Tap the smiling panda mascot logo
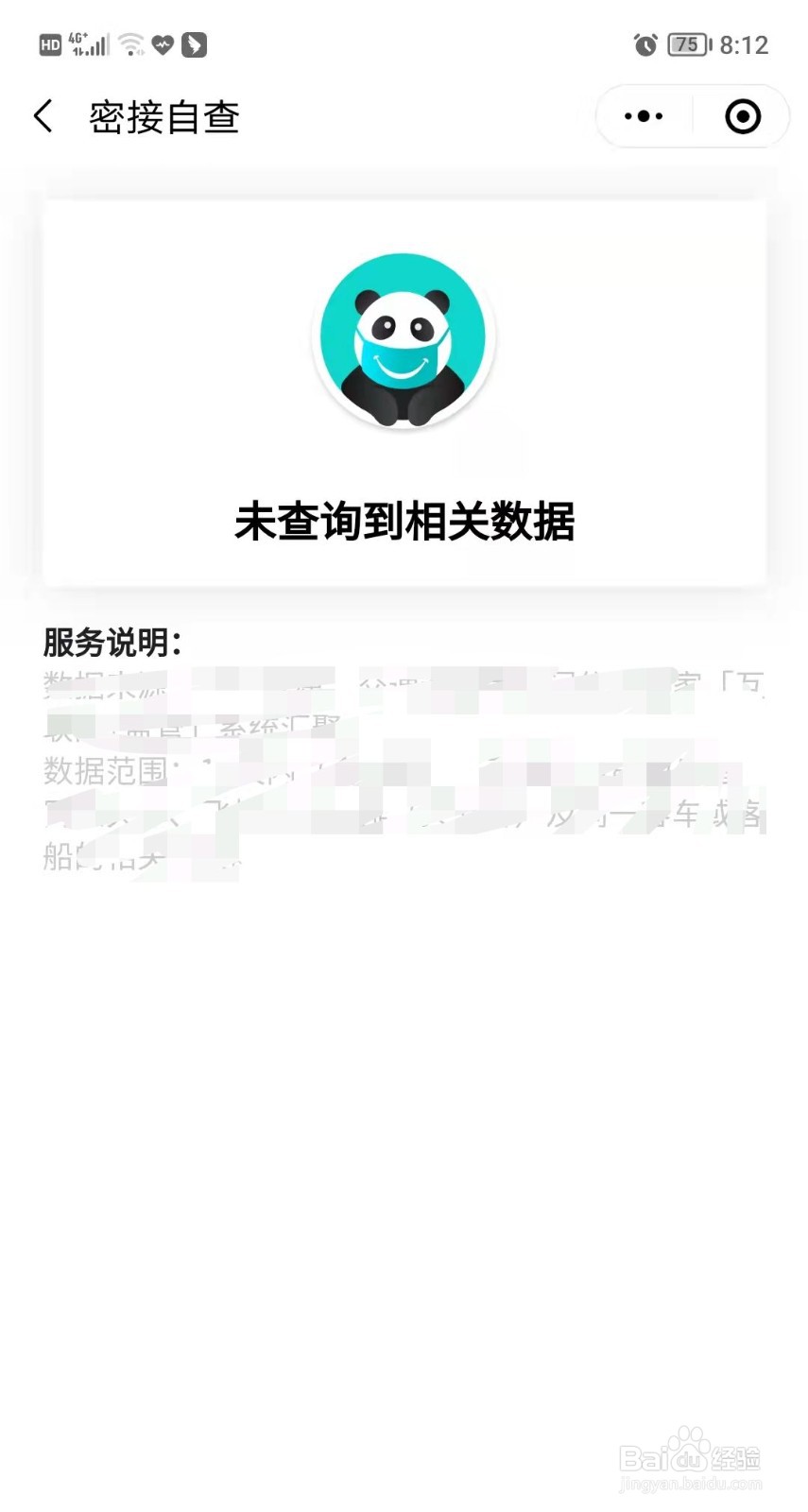808x1512 pixels. (404, 340)
